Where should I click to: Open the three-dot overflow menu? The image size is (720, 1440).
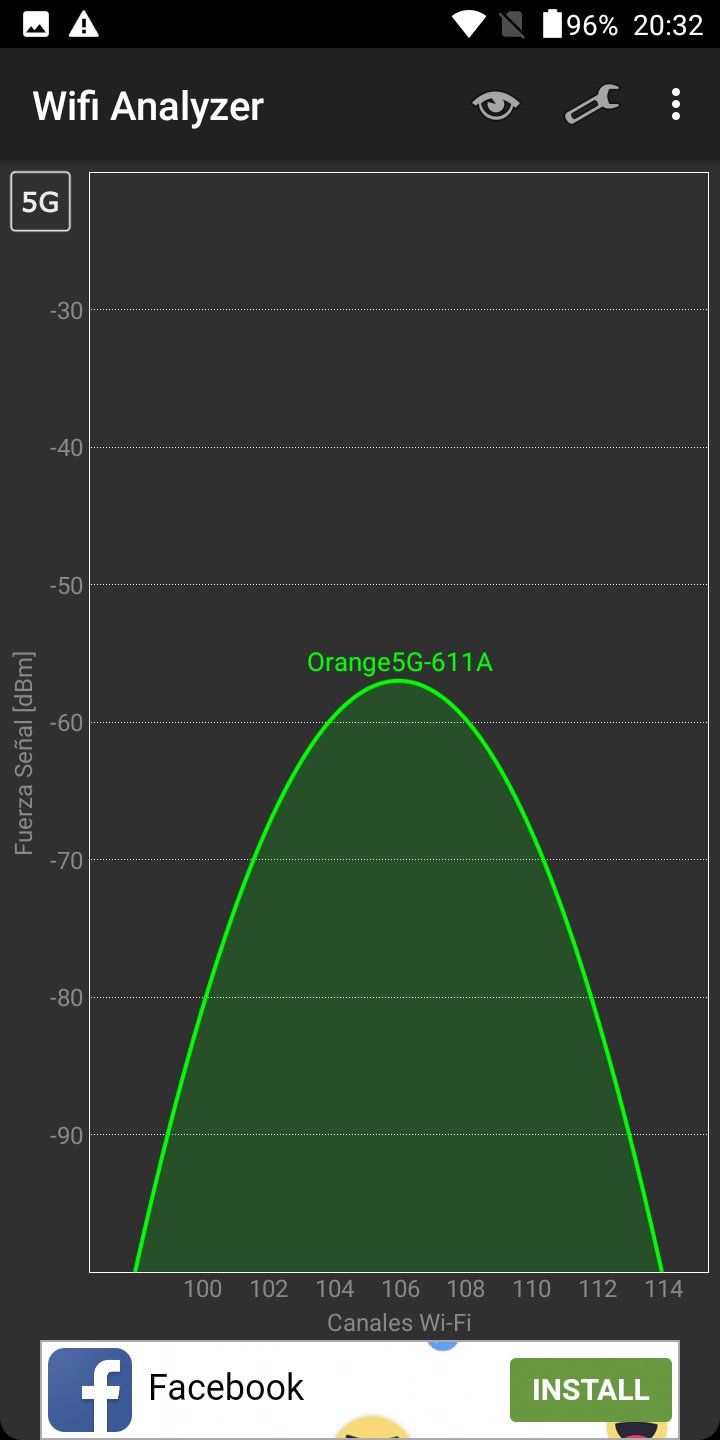coord(676,104)
